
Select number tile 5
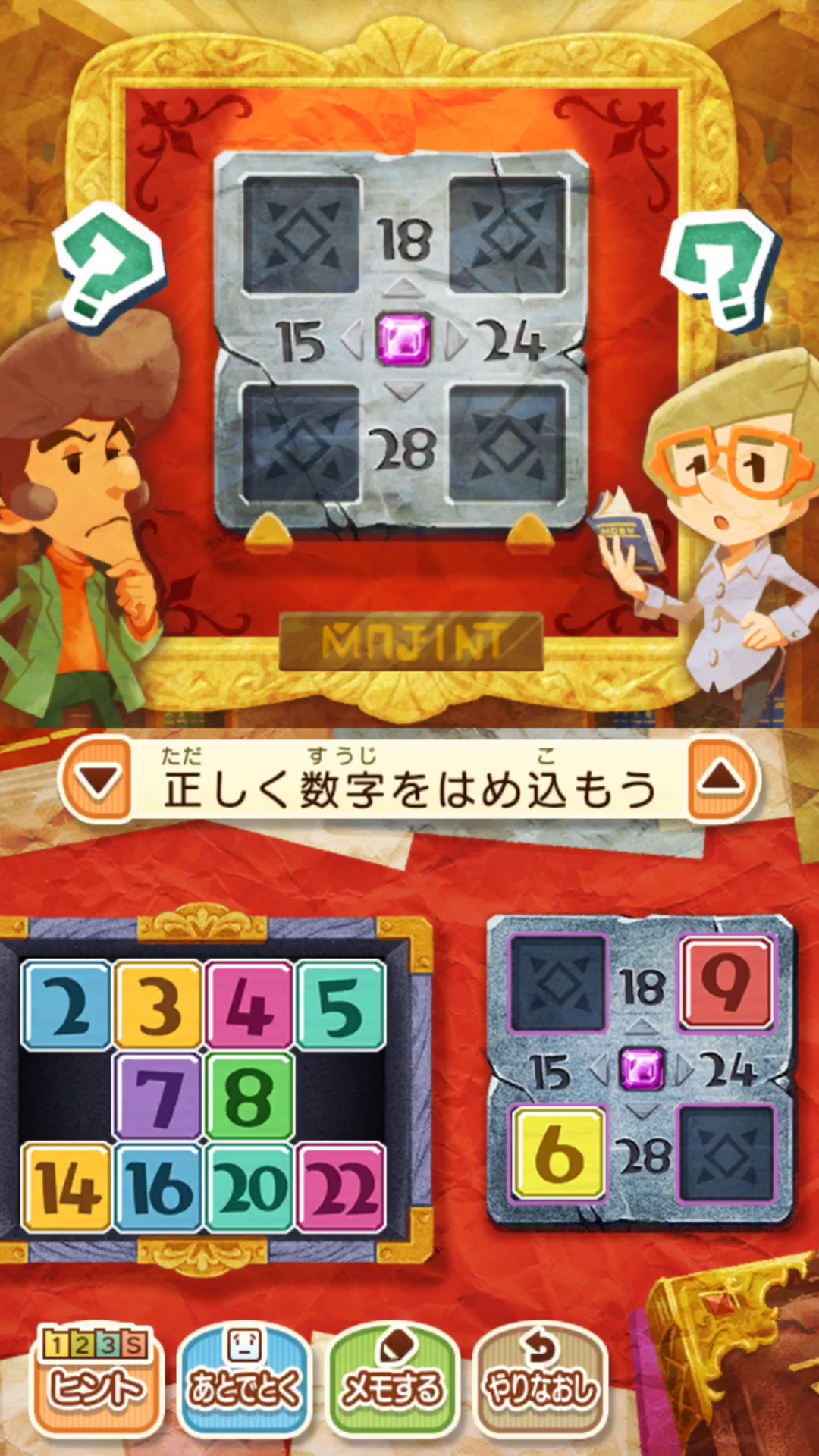pos(340,1006)
